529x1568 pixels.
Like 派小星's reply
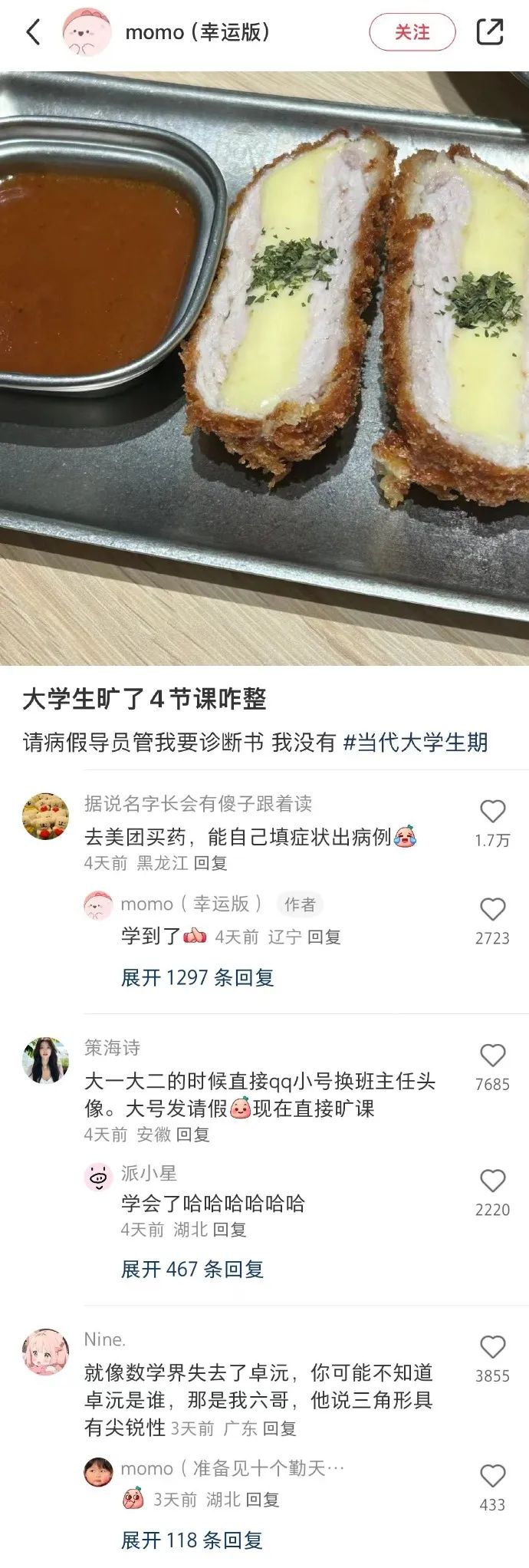(492, 1181)
